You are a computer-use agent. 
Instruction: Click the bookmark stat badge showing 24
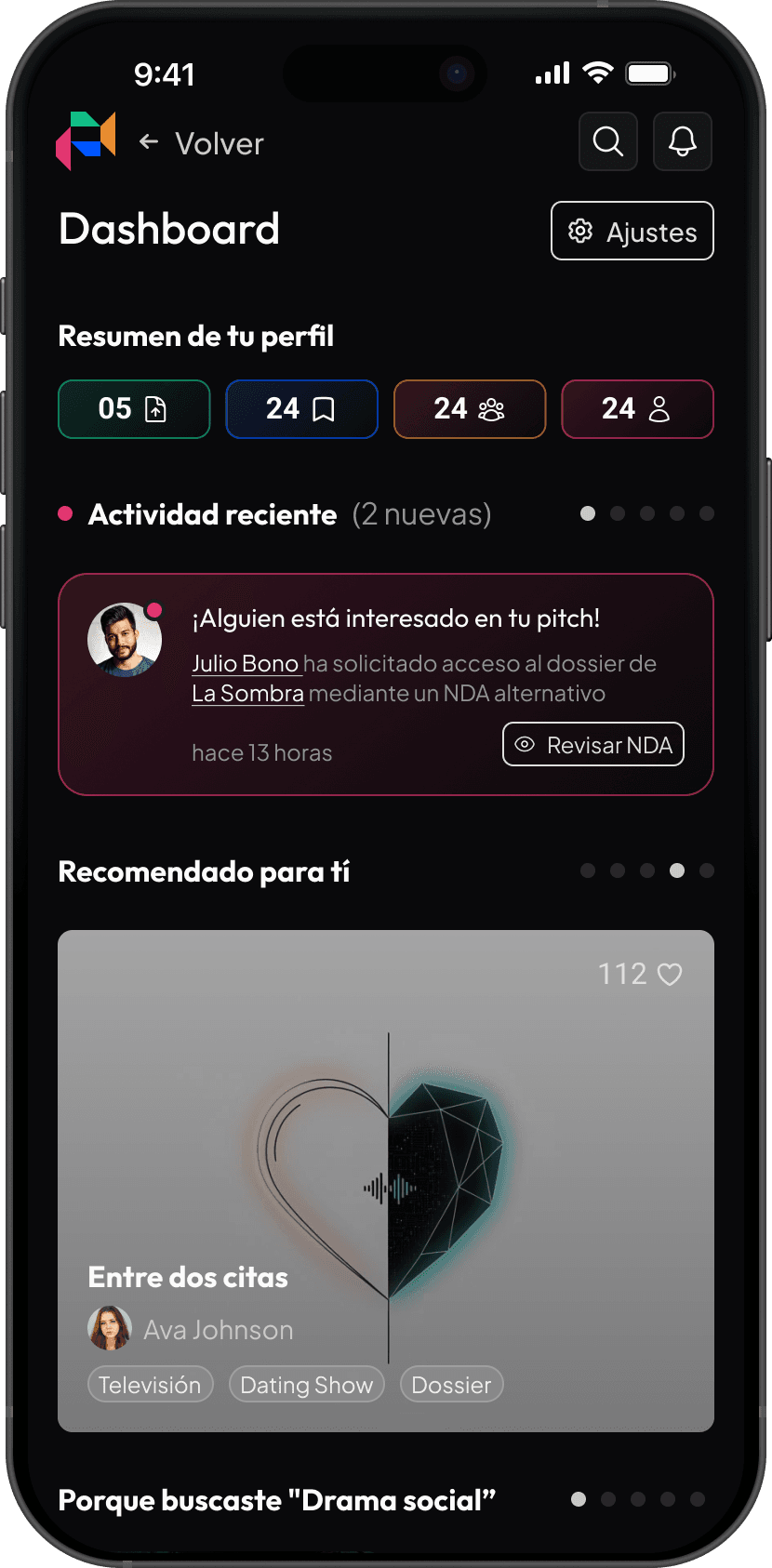[301, 409]
